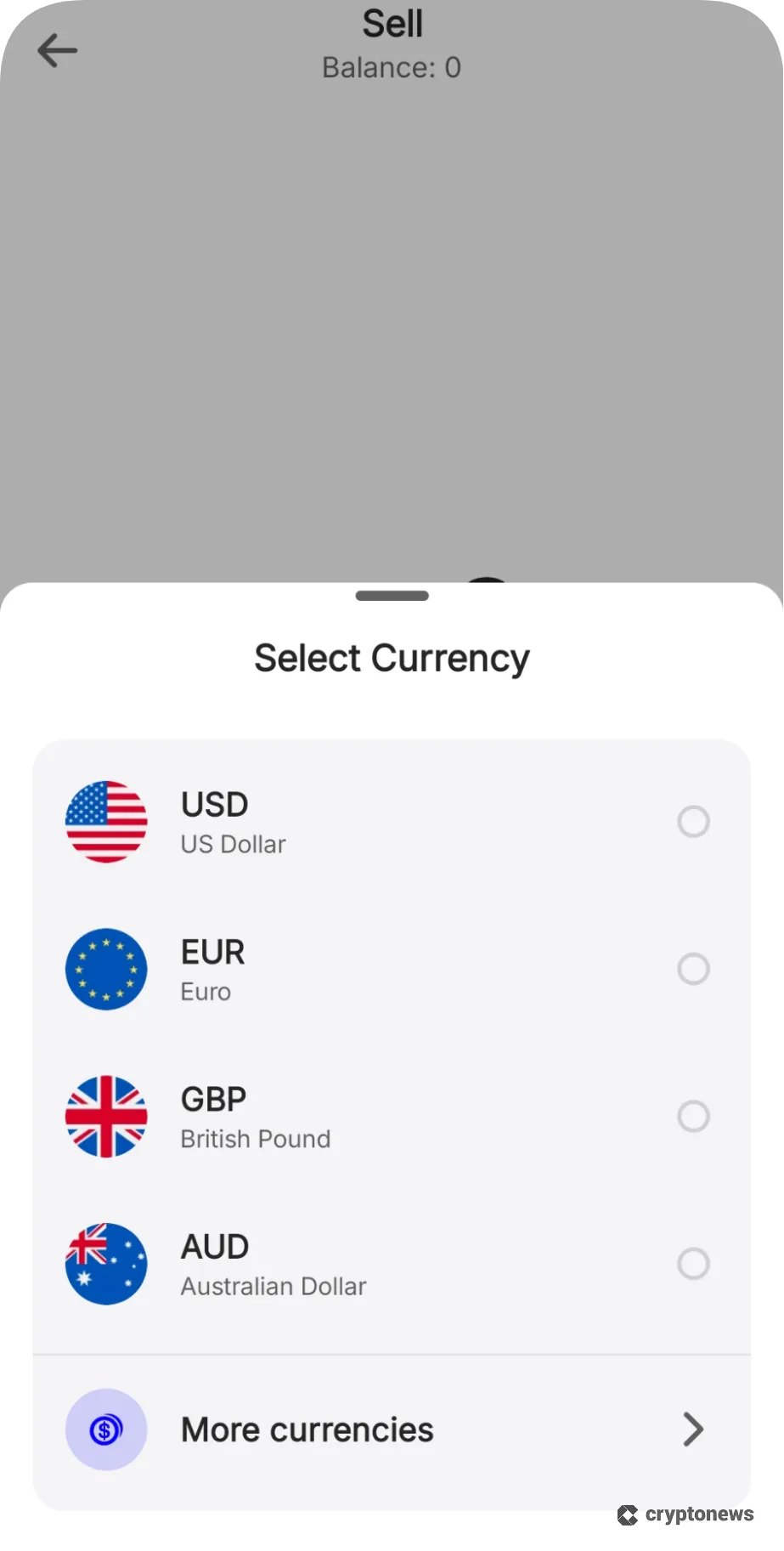Click the British flag icon

coord(106,1116)
